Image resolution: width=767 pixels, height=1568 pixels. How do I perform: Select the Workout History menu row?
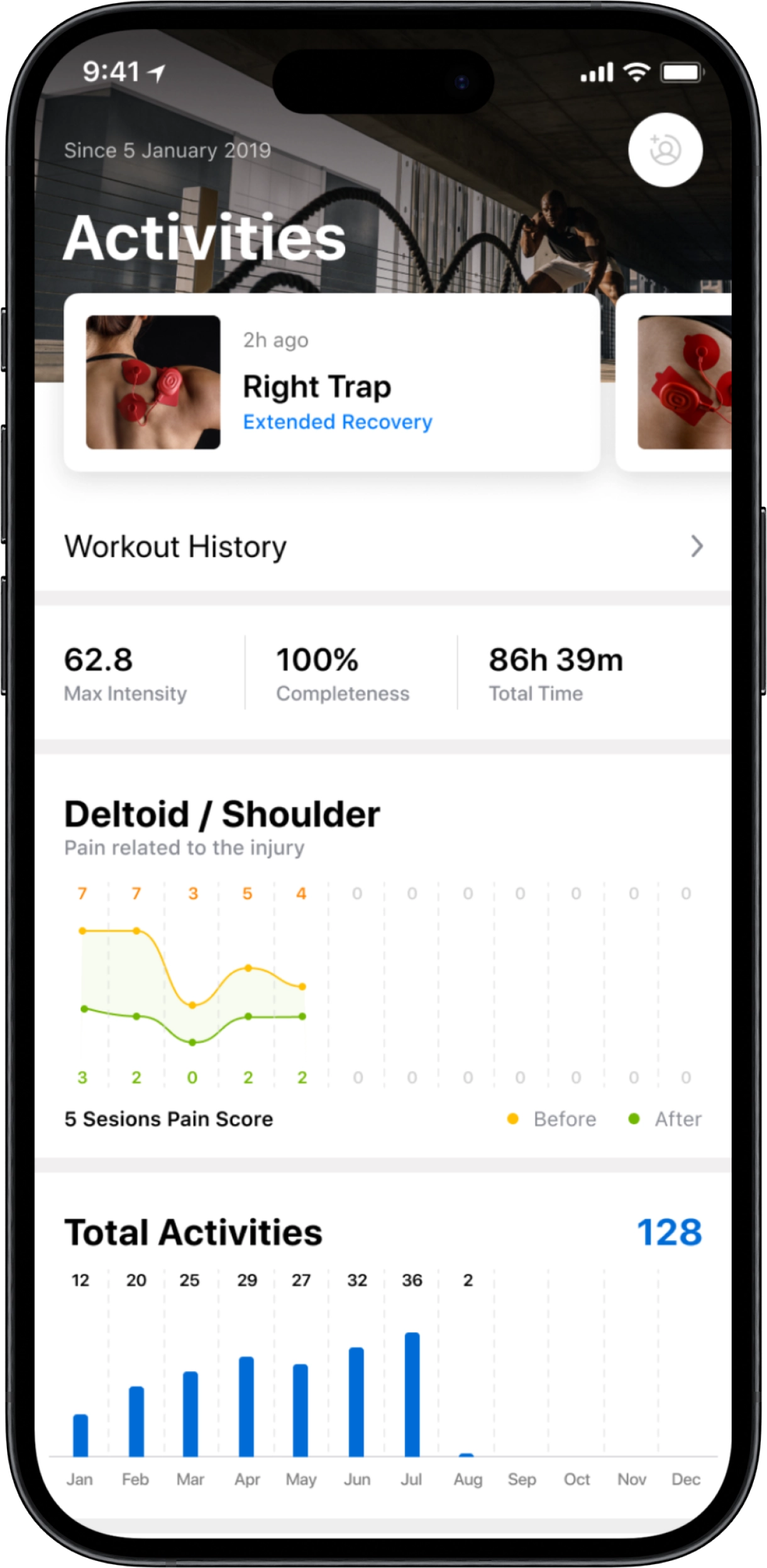click(x=176, y=547)
